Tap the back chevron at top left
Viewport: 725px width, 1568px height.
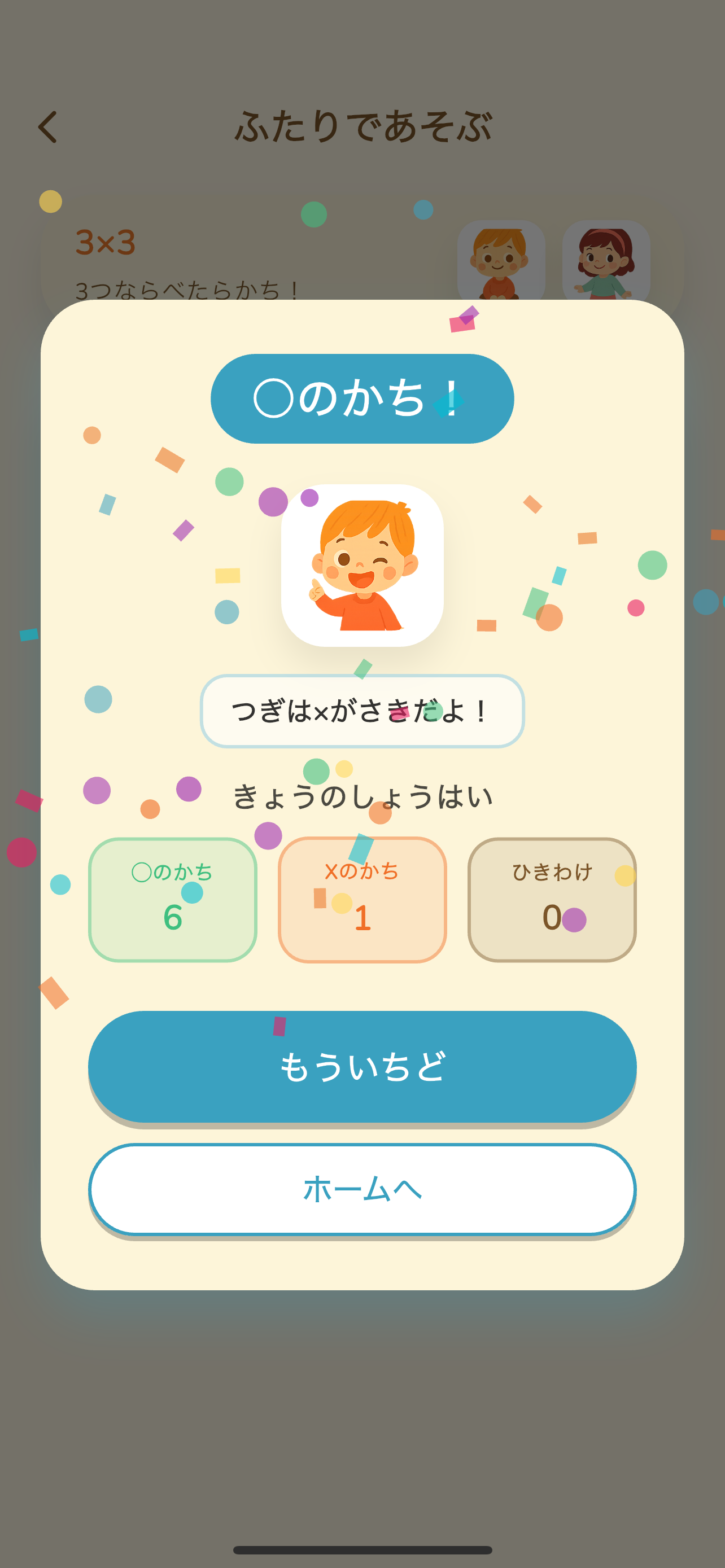coord(47,128)
